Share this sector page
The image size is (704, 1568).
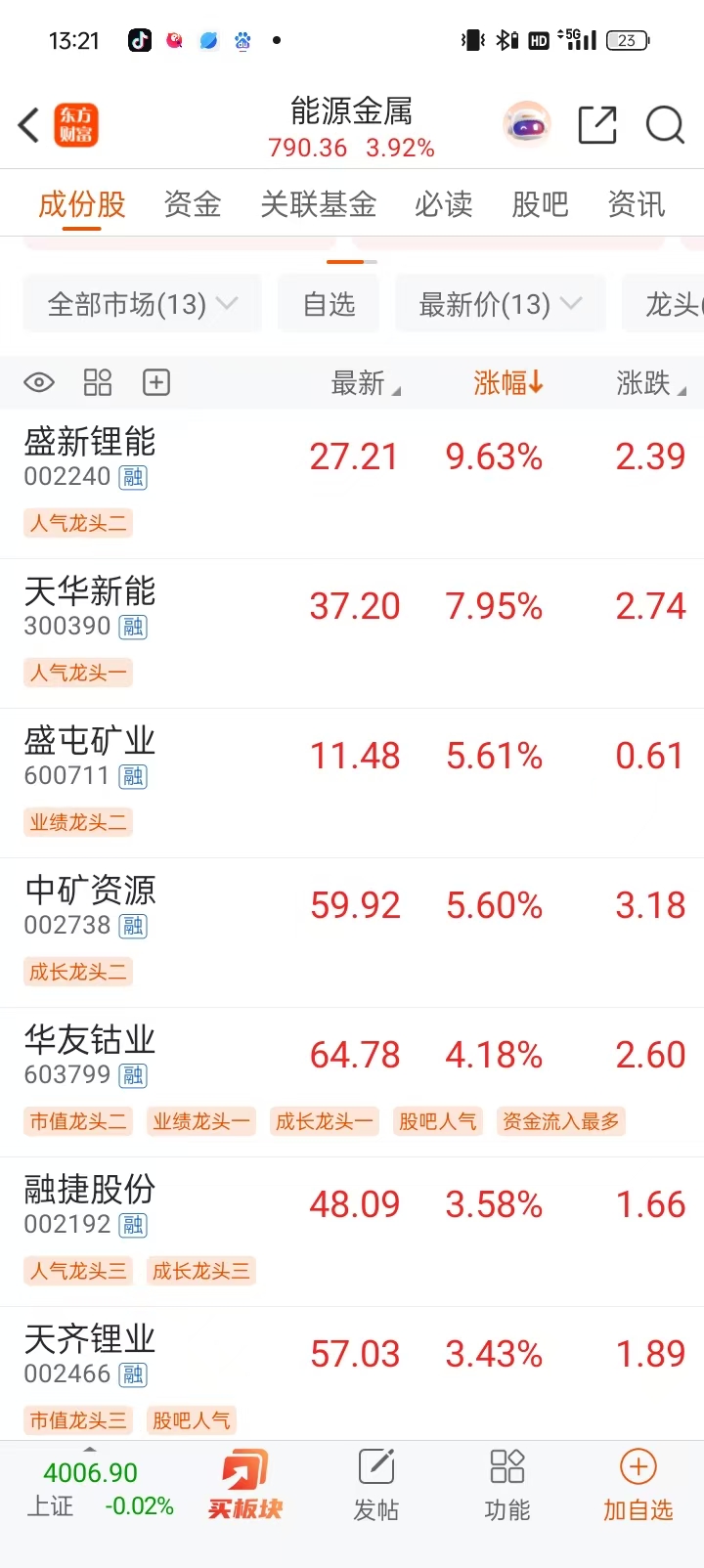pos(597,125)
